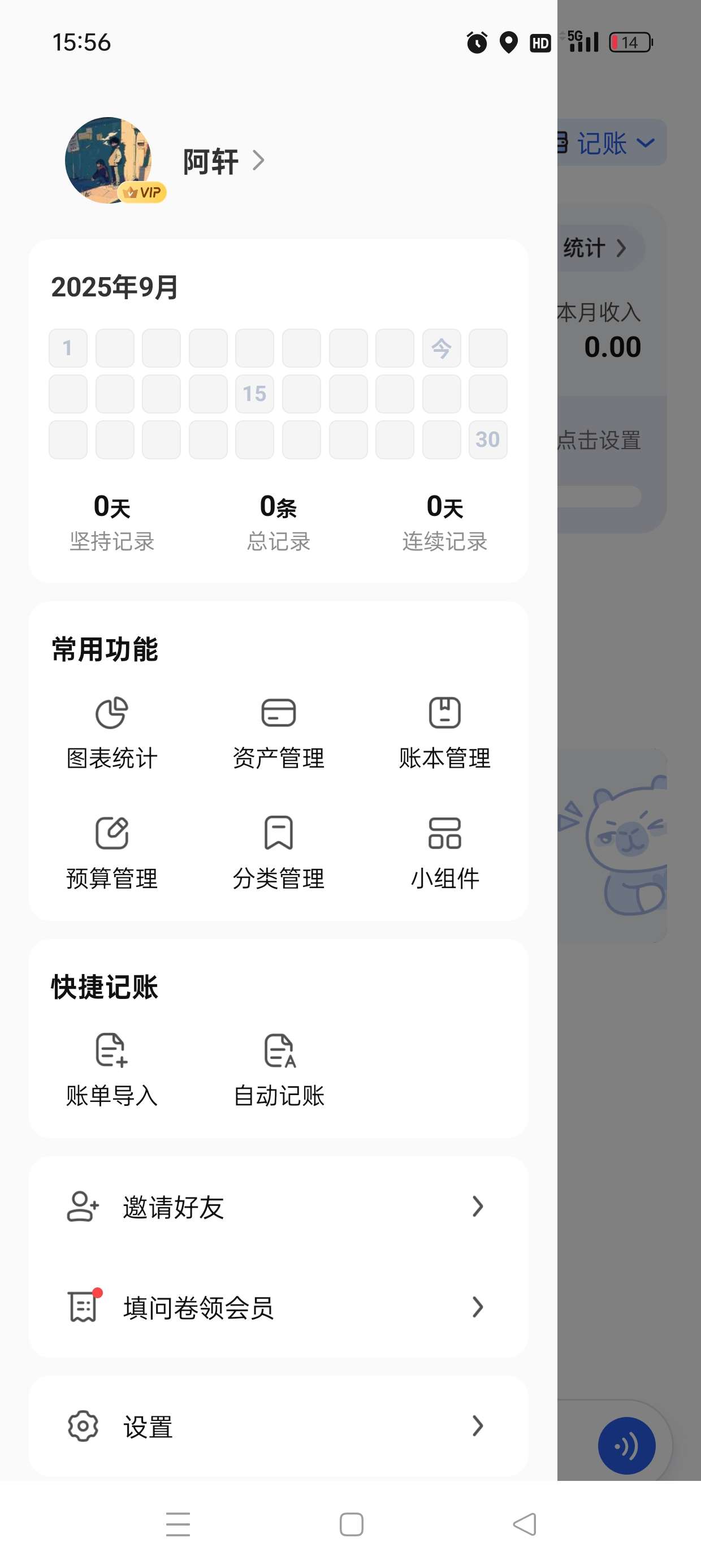Viewport: 701px width, 1568px height.
Task: Open 设置 settings
Action: coord(278,1425)
